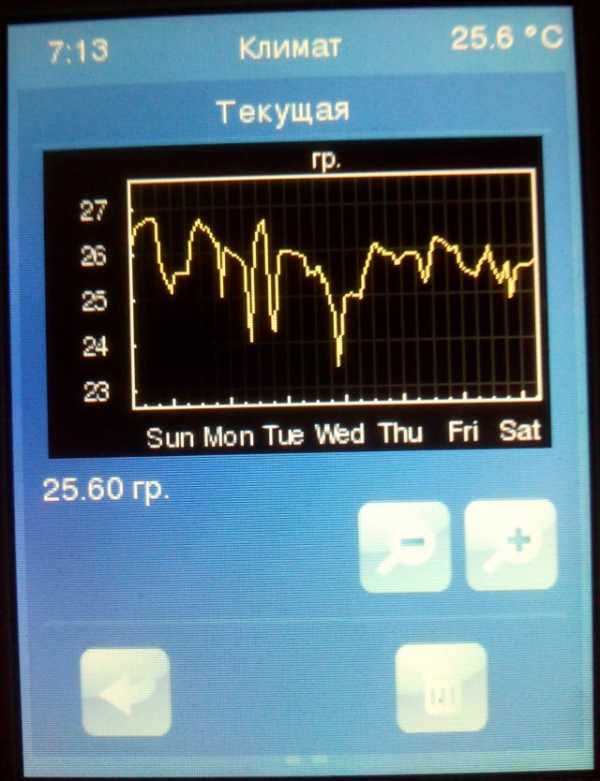
Task: Zoom in the temperature graph
Action: pos(510,547)
